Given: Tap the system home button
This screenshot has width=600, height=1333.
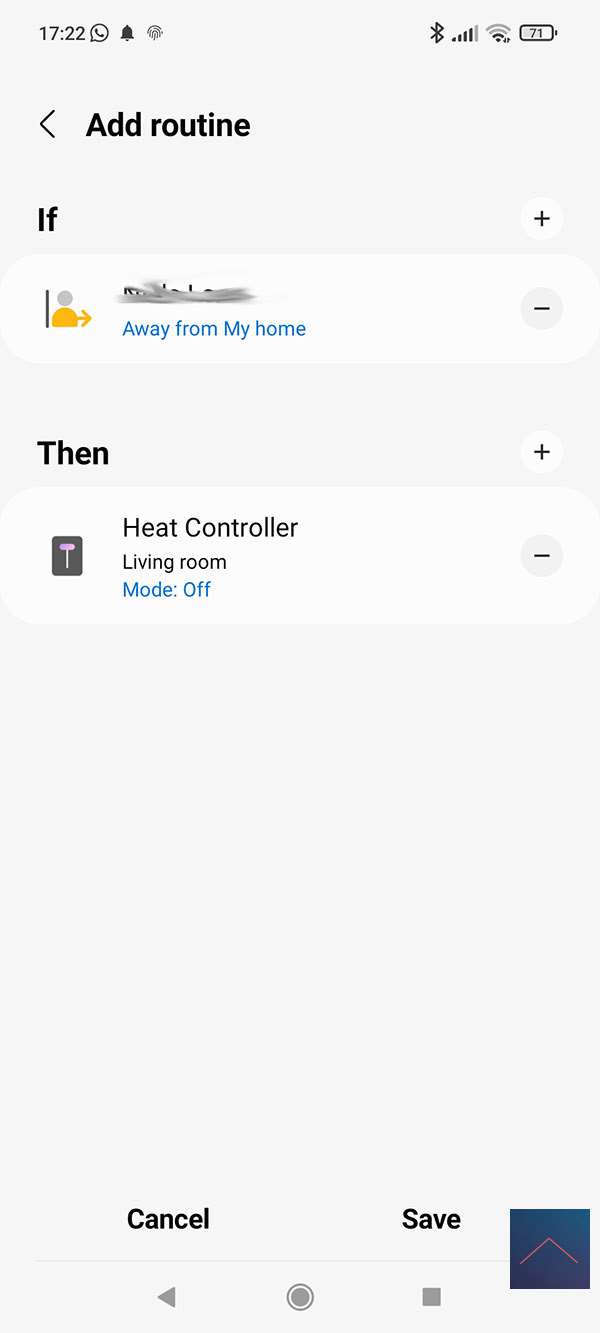Looking at the screenshot, I should click(300, 1297).
